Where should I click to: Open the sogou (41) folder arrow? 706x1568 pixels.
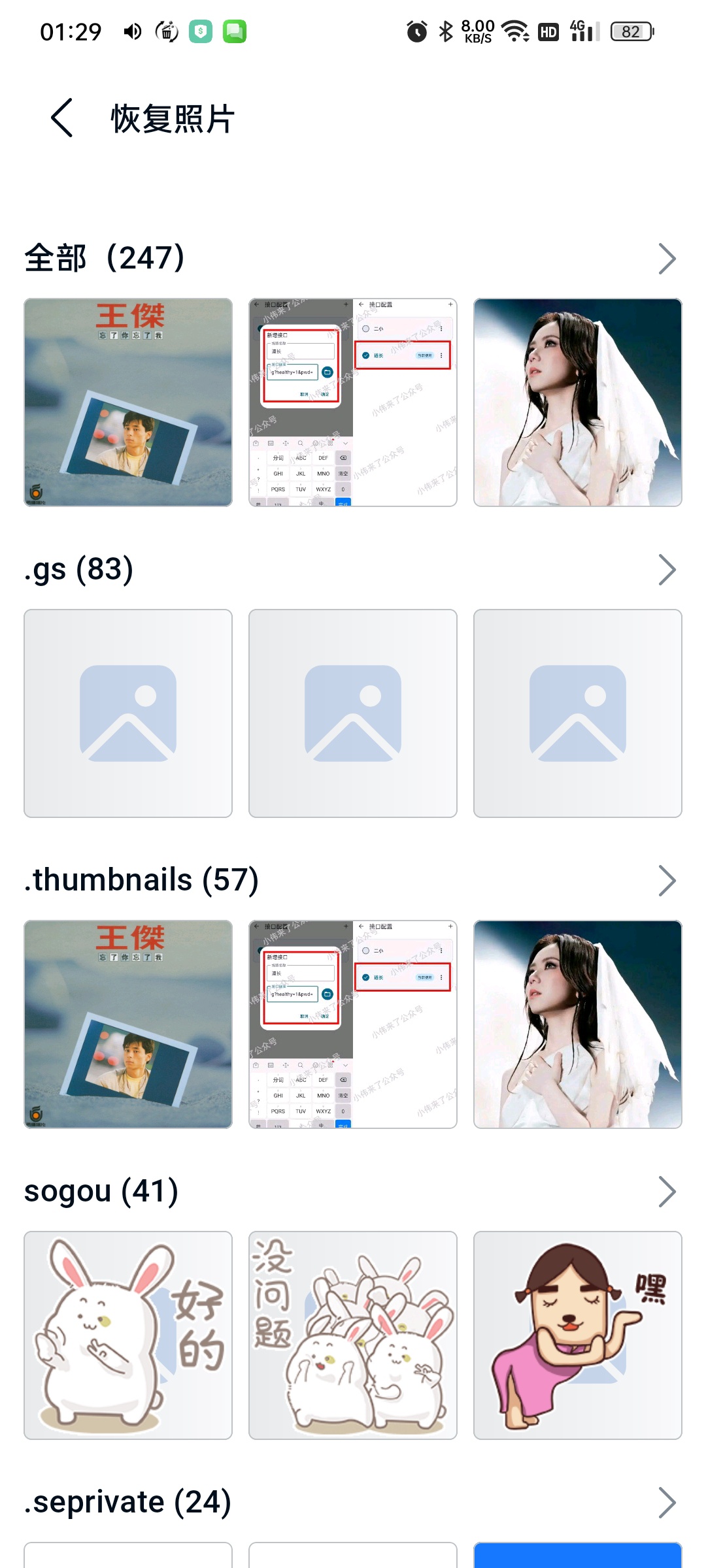[x=667, y=1192]
